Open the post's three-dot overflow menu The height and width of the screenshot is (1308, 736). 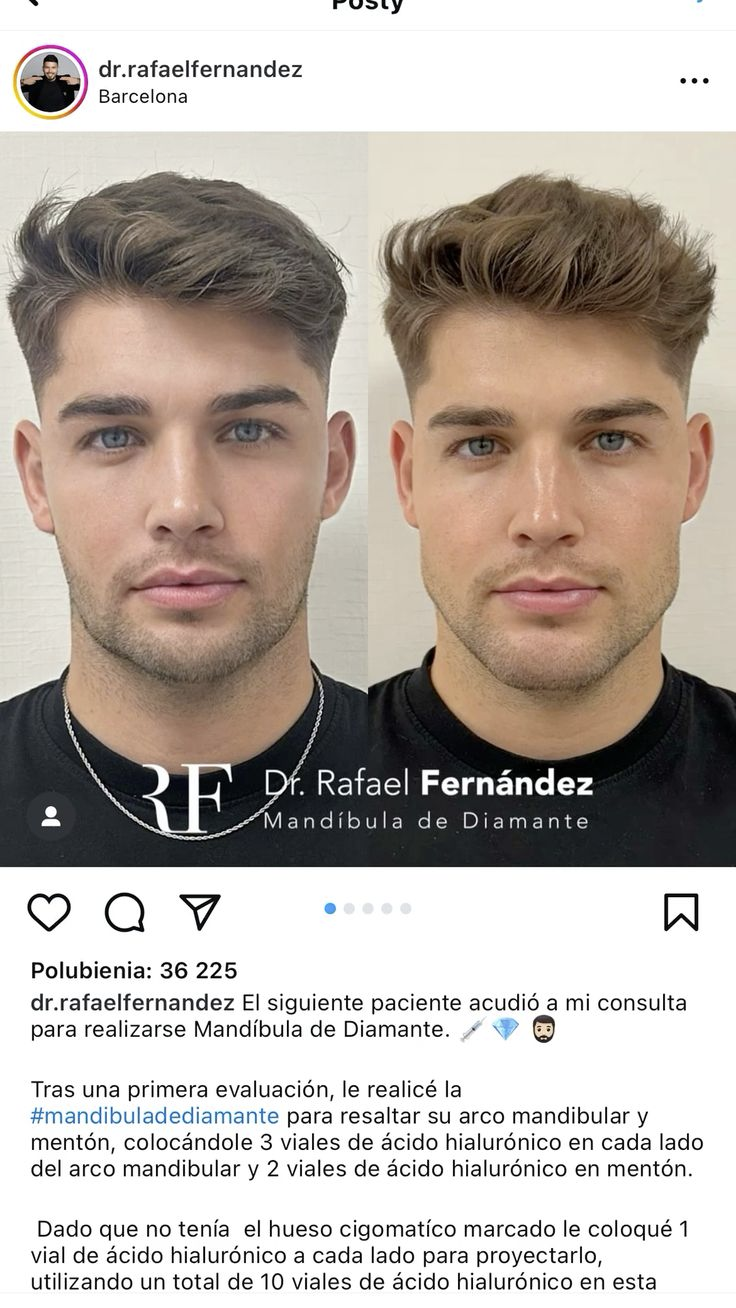point(693,81)
